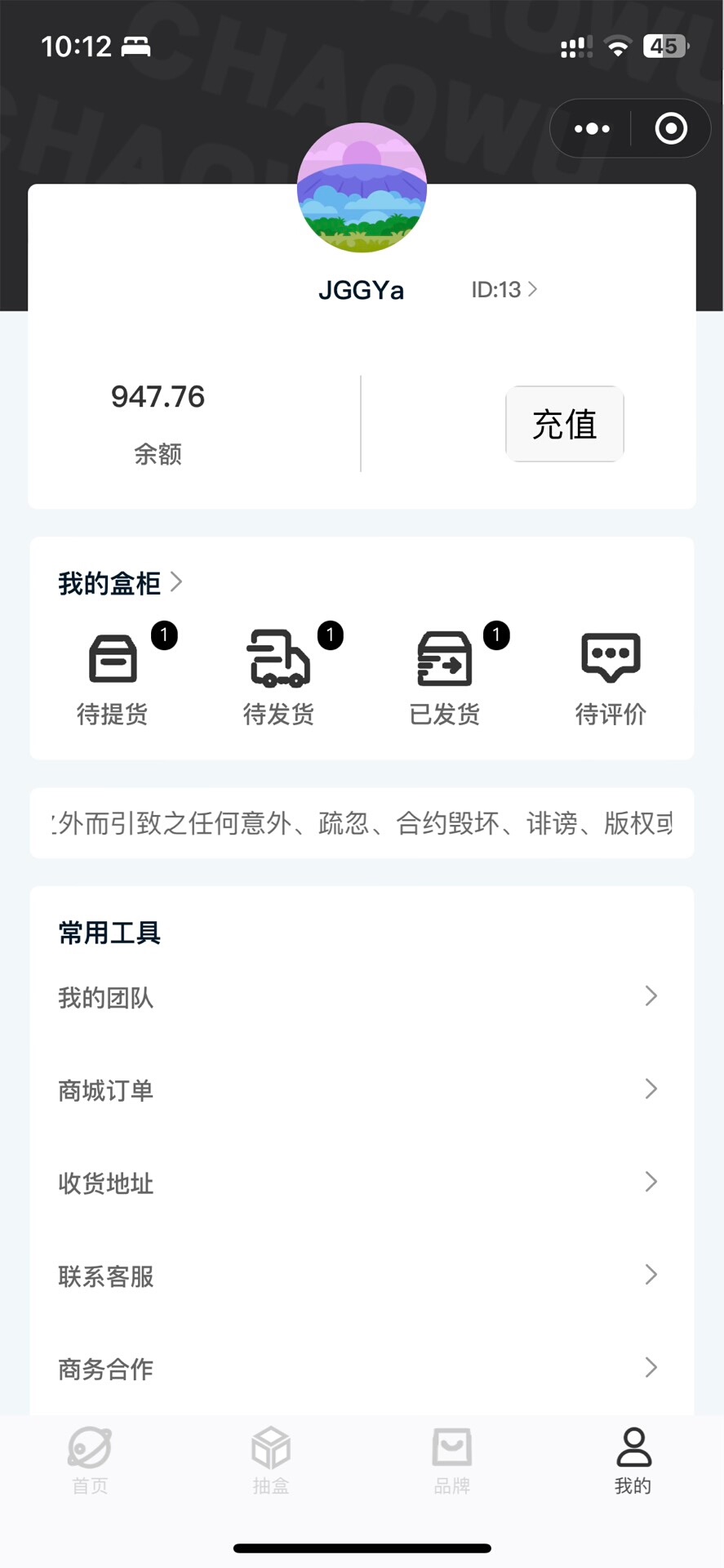Open 我的盒柜 section

[120, 583]
